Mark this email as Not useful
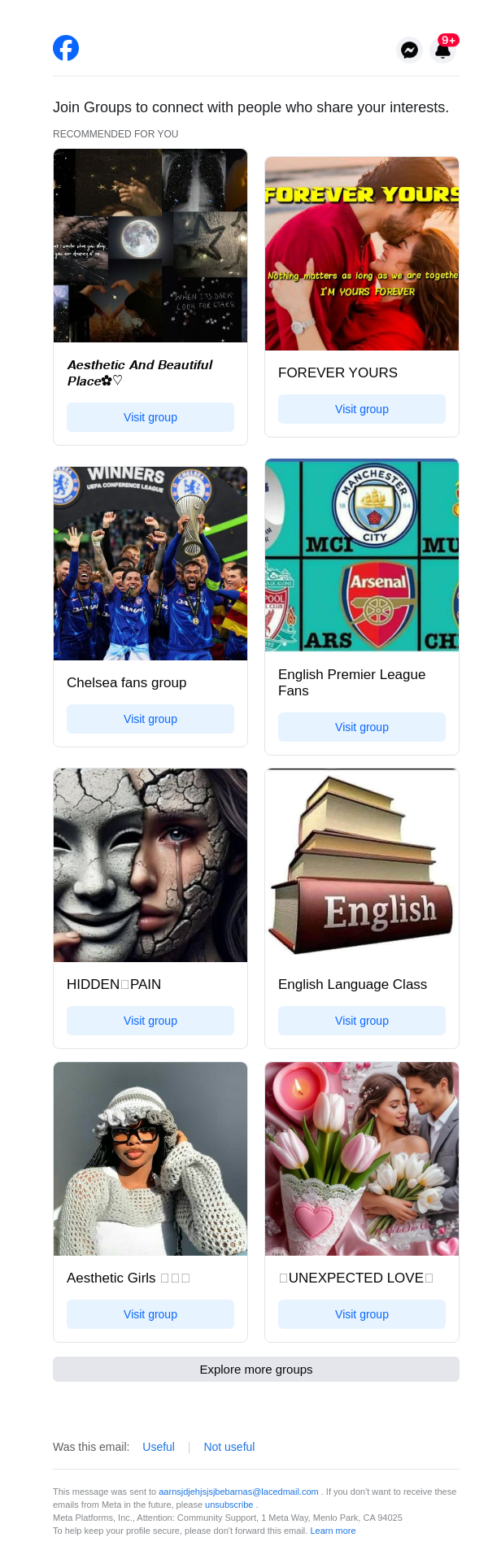Screen dimensions: 488x1568 point(229,1447)
